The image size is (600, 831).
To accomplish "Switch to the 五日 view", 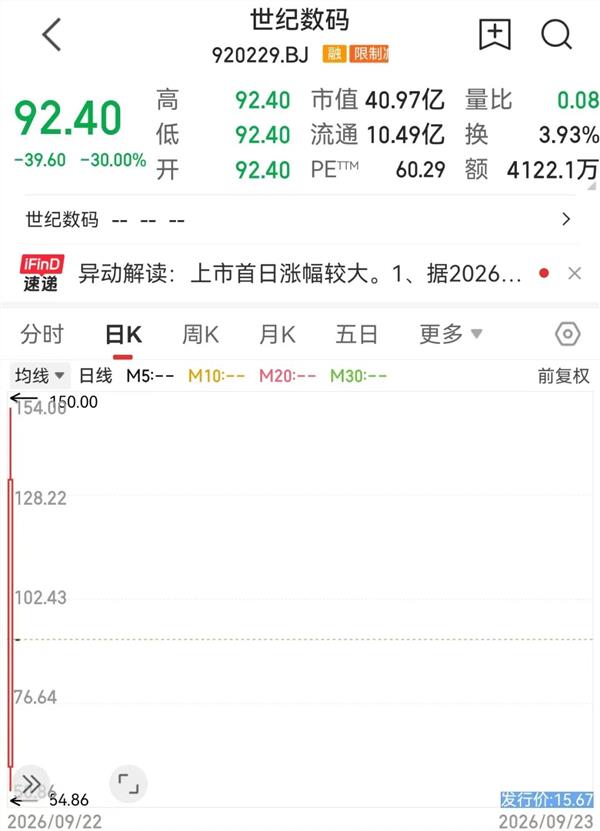I will (357, 334).
